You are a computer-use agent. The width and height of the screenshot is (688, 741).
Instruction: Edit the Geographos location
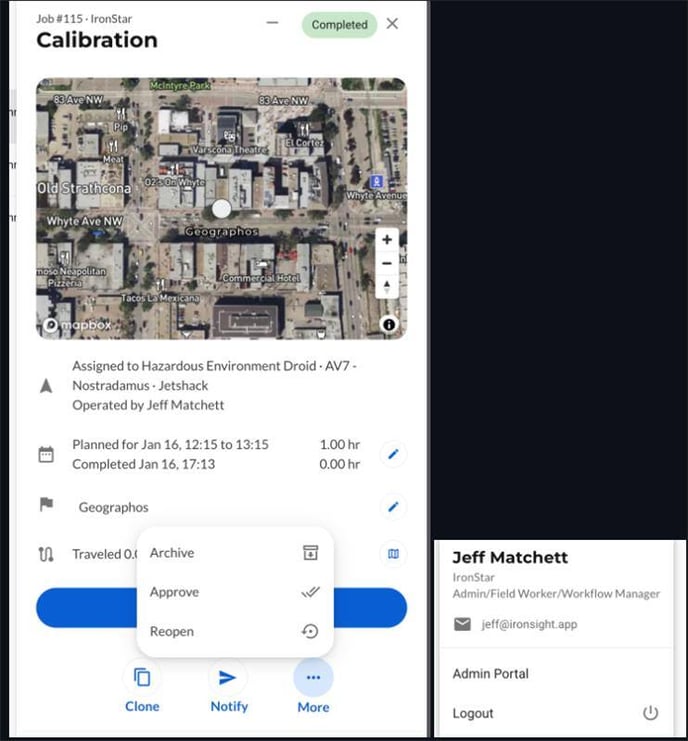(393, 507)
